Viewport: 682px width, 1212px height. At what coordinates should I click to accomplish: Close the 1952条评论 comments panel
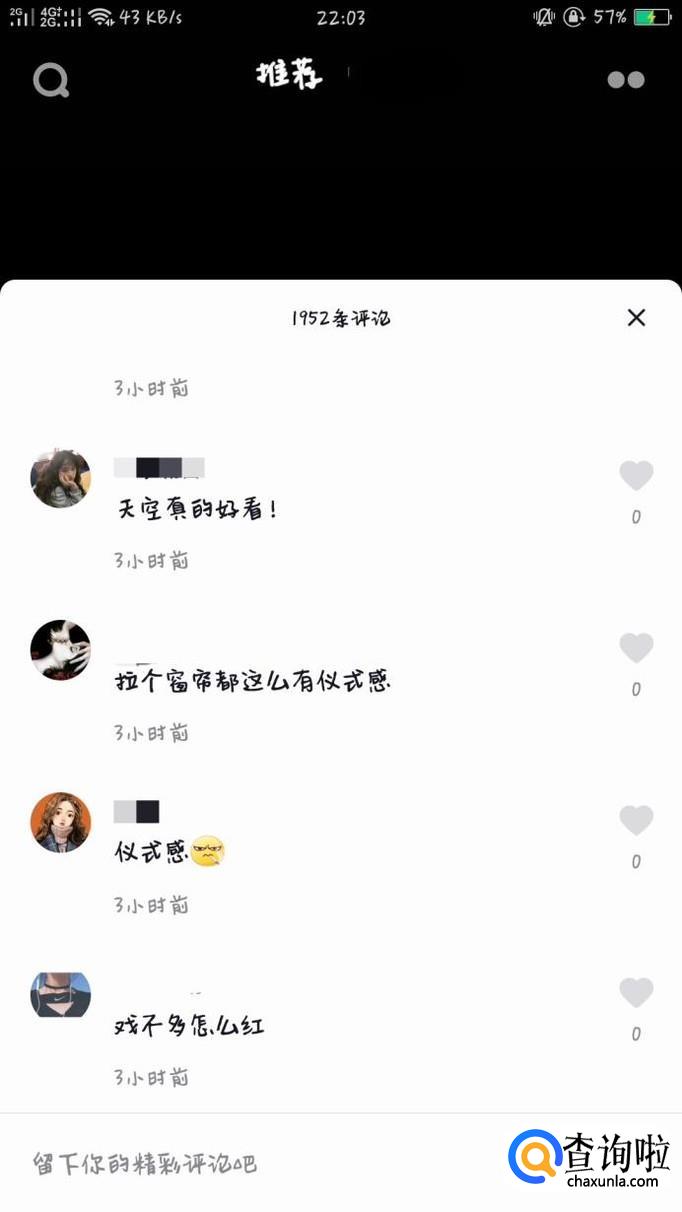636,318
